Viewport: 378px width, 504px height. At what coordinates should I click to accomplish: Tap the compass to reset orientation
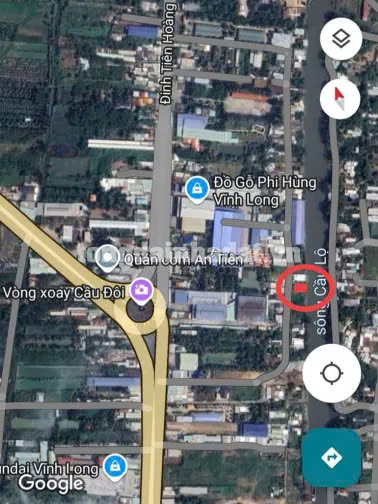click(340, 99)
